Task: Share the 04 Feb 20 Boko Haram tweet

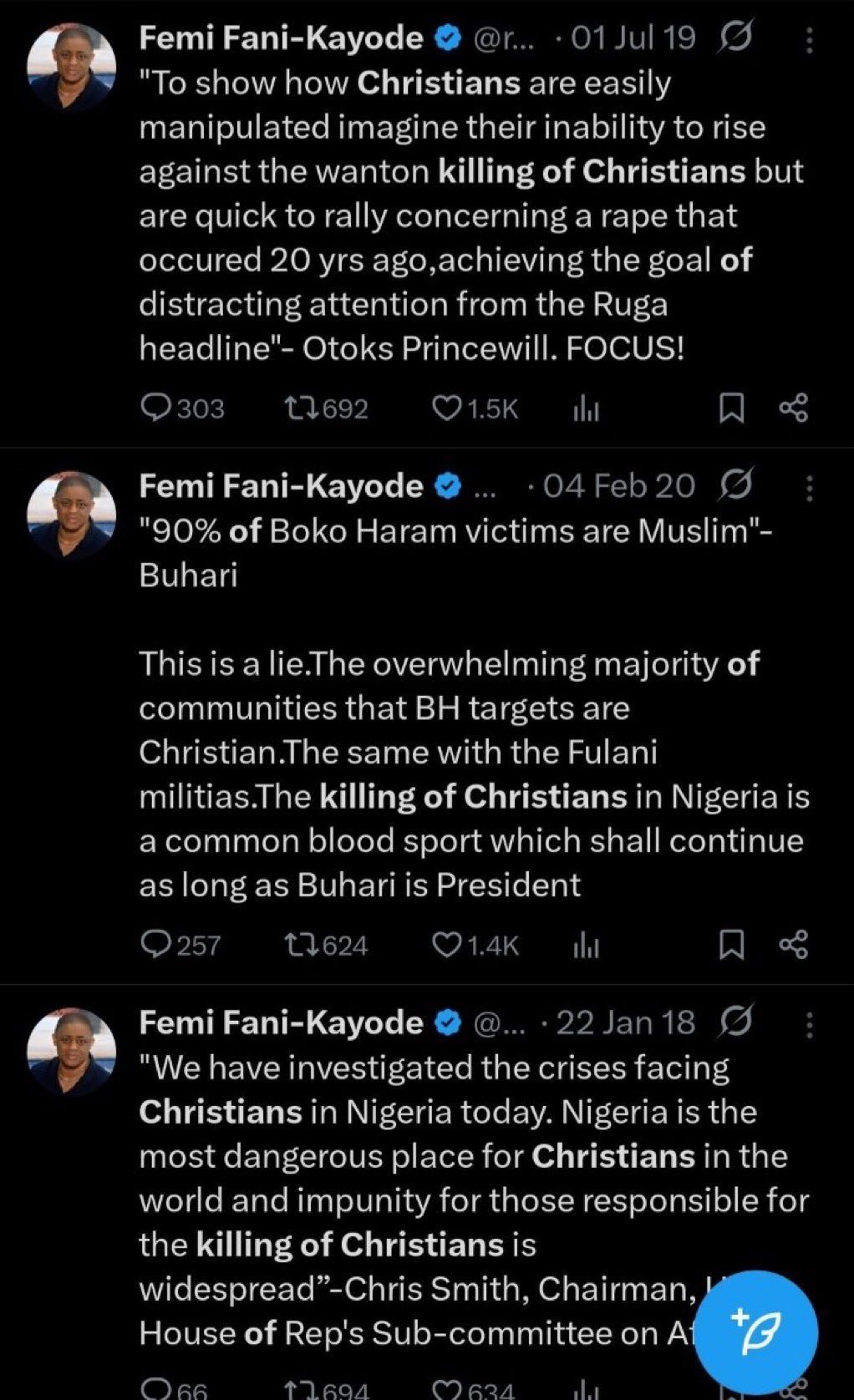Action: point(793,945)
